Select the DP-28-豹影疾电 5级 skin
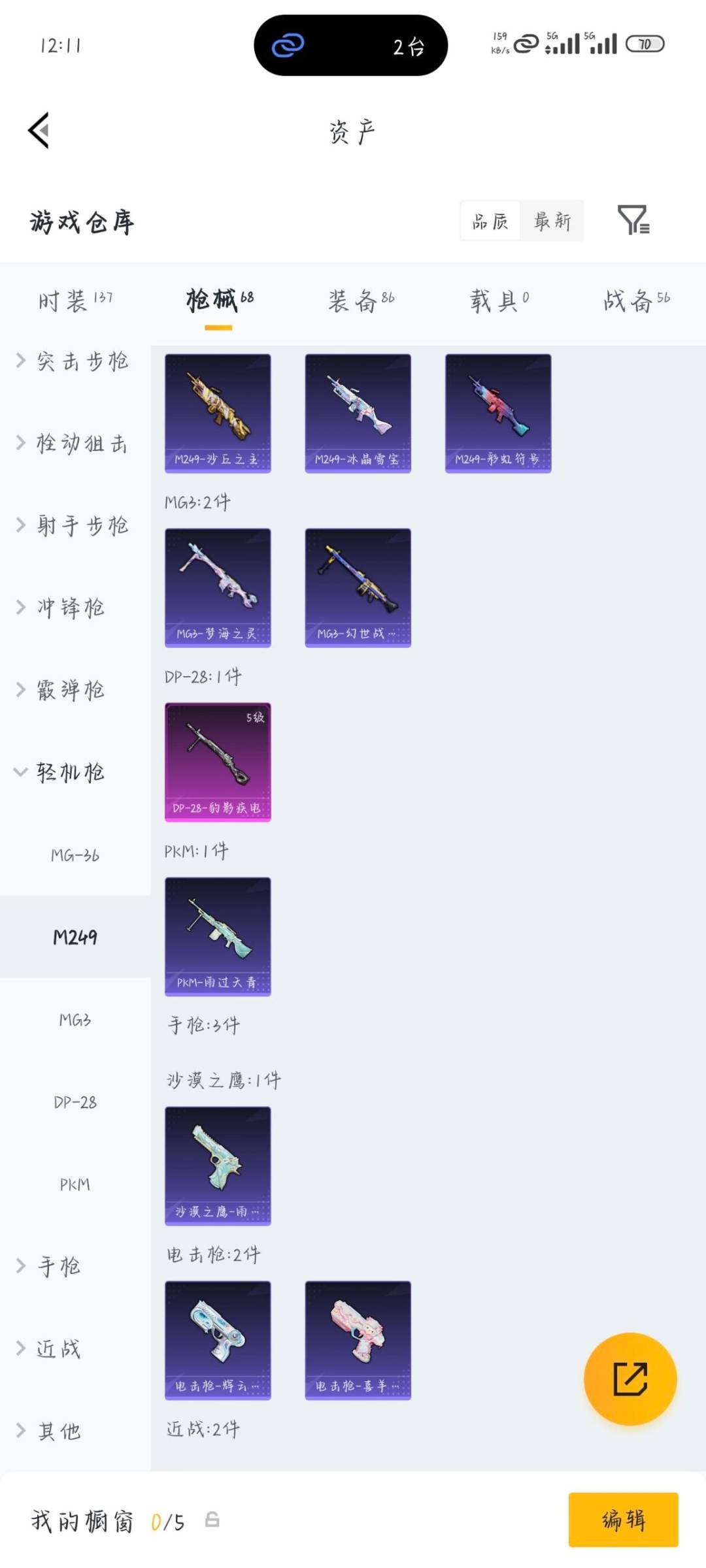The image size is (706, 1568). (218, 760)
